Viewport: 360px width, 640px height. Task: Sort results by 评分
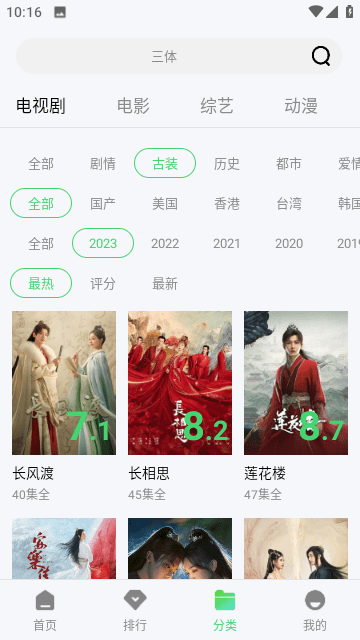click(103, 283)
